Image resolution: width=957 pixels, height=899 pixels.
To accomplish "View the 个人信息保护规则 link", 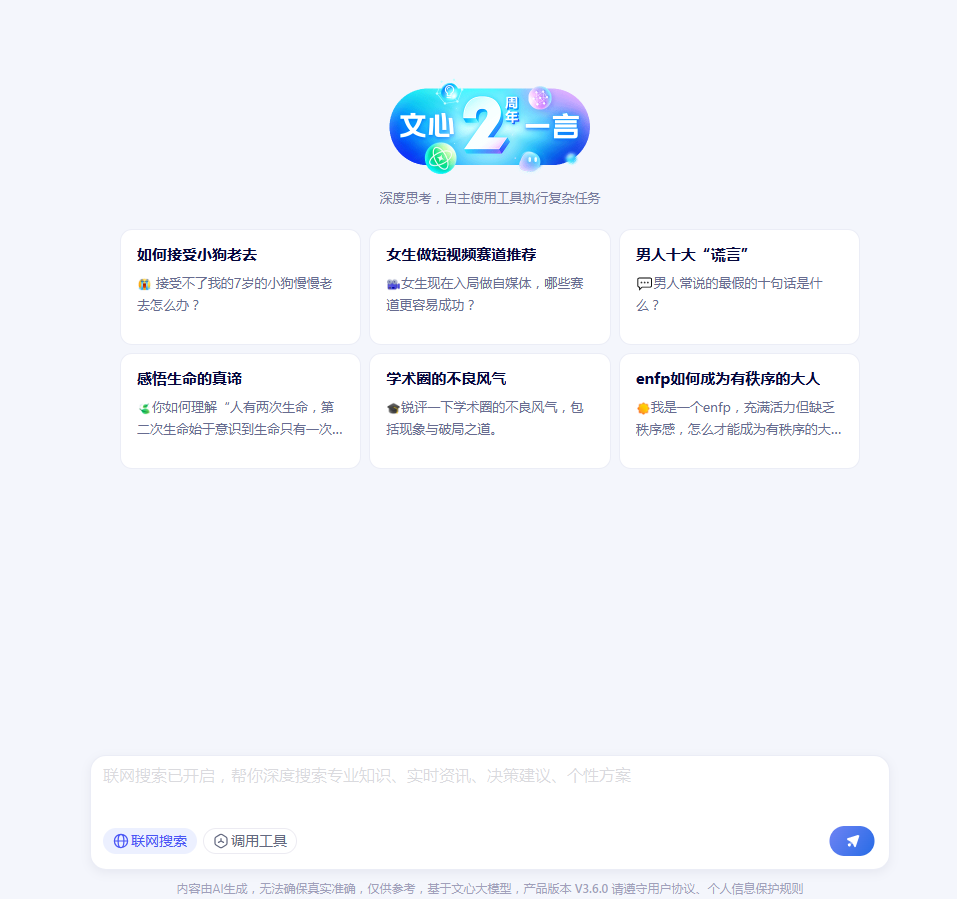I will 755,888.
